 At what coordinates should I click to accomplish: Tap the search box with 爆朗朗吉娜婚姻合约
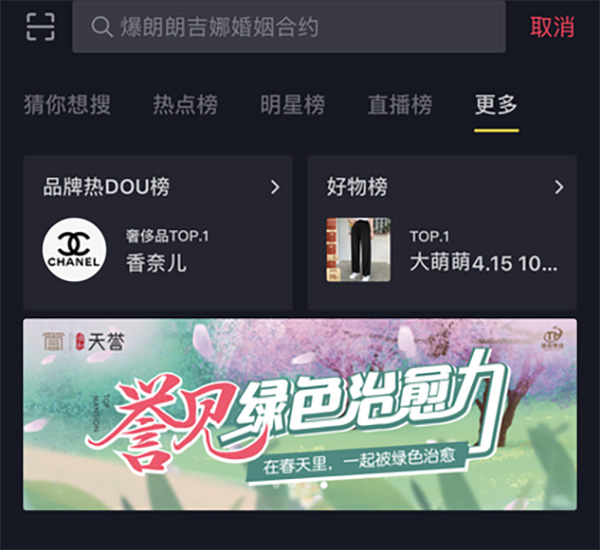[x=288, y=27]
